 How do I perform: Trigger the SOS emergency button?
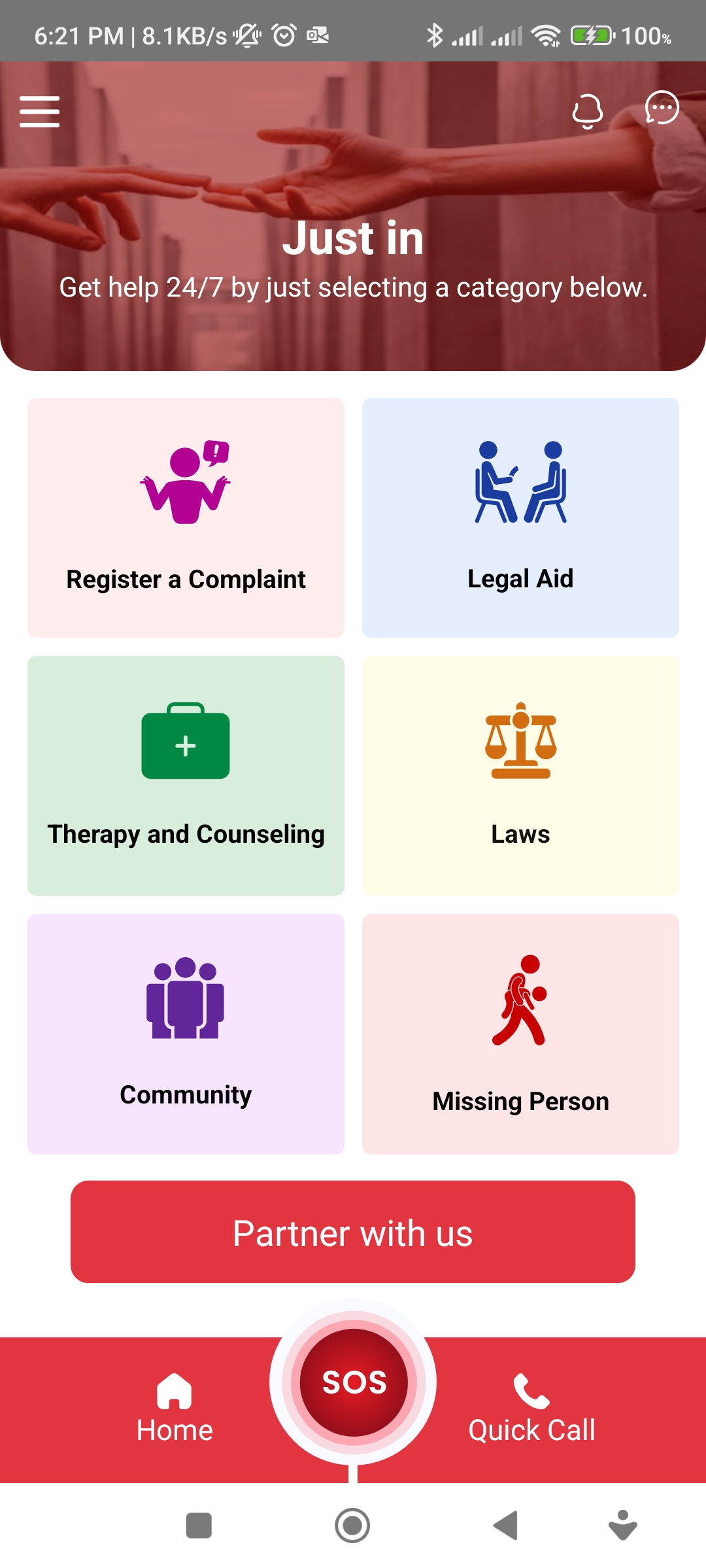pos(354,1382)
